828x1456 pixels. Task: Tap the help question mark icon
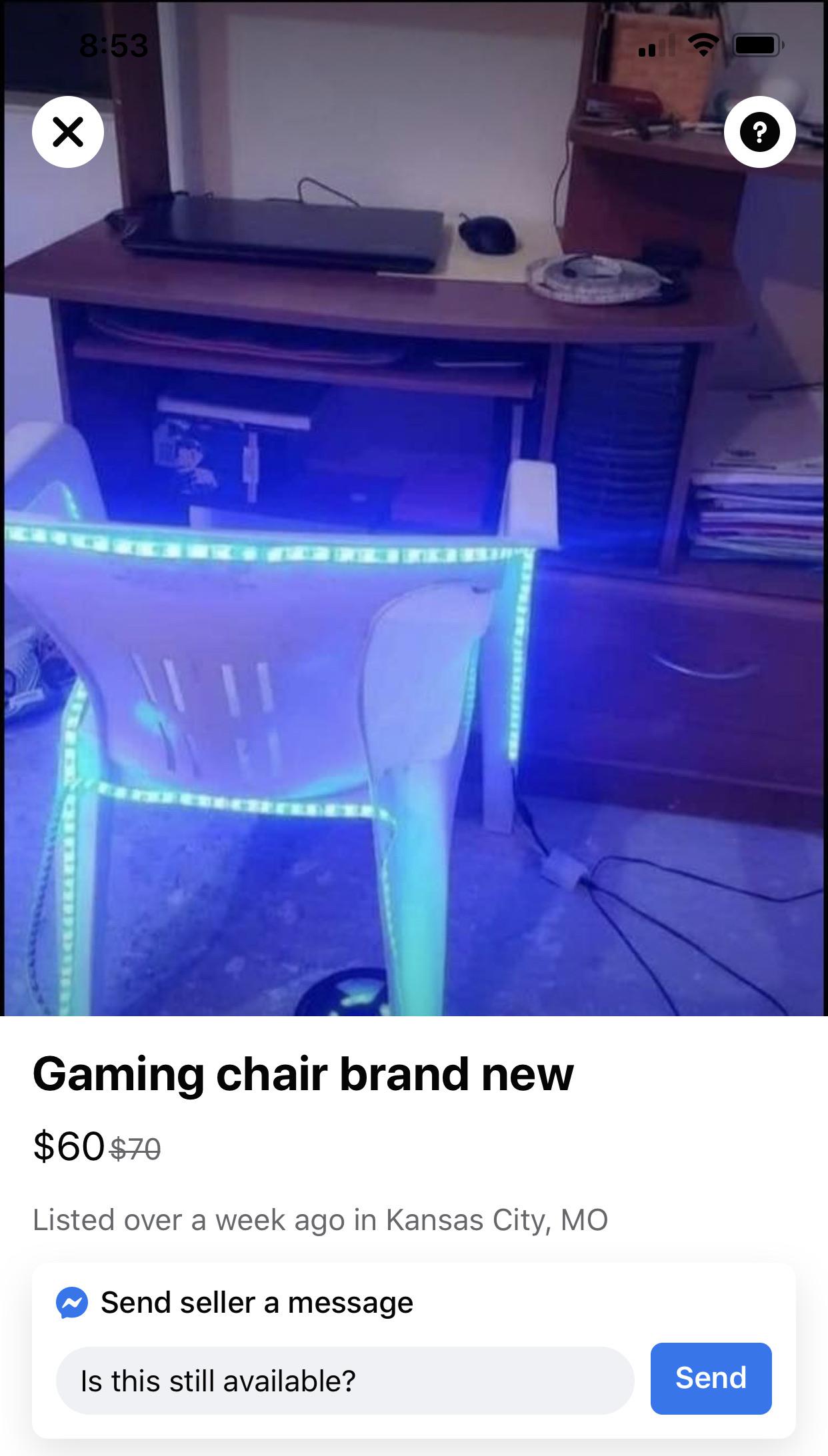coord(760,133)
